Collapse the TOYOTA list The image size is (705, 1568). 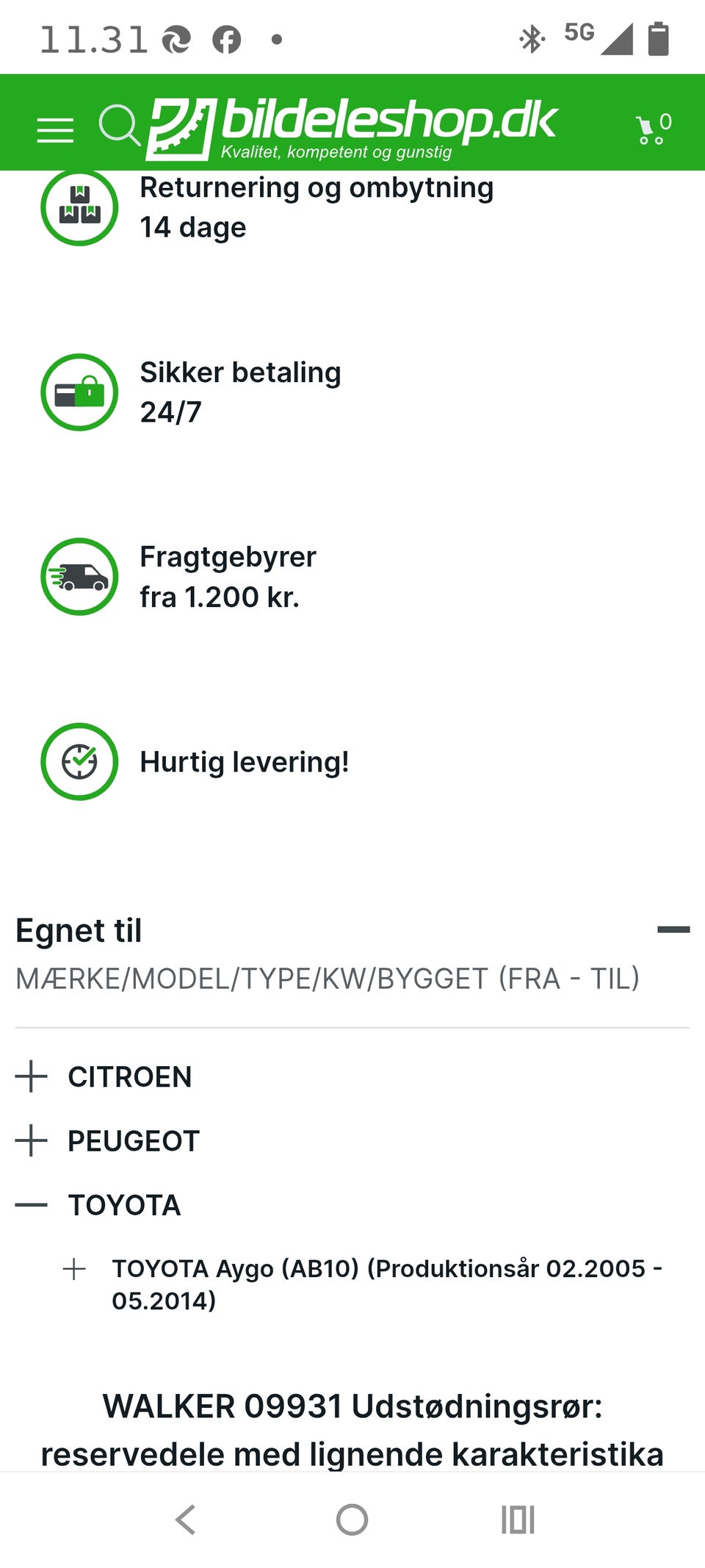click(x=32, y=1205)
